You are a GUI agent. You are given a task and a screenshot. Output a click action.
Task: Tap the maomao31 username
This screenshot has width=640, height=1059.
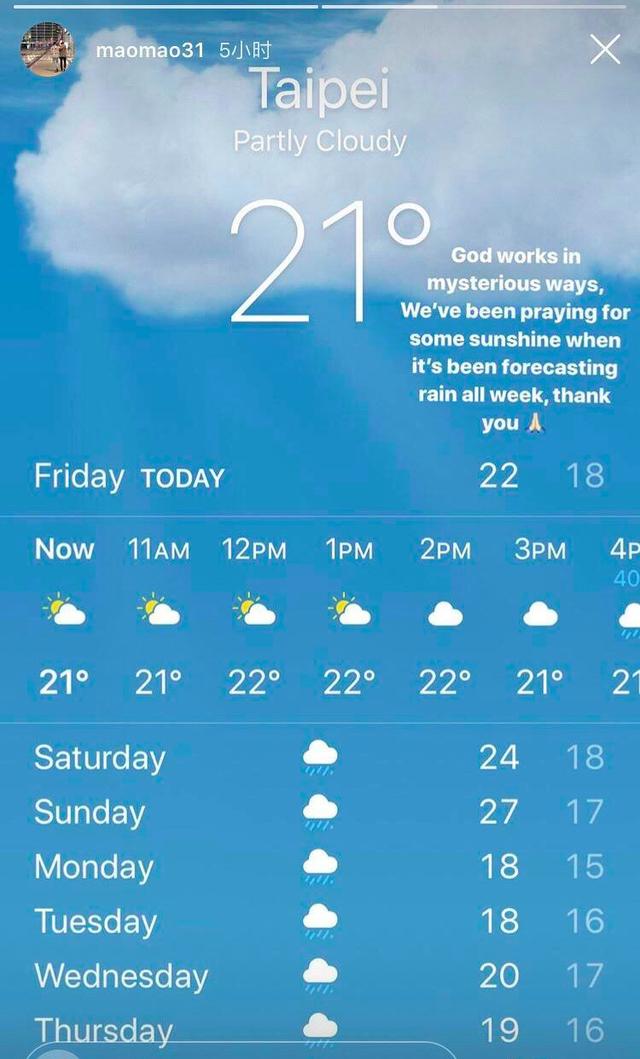pyautogui.click(x=150, y=51)
